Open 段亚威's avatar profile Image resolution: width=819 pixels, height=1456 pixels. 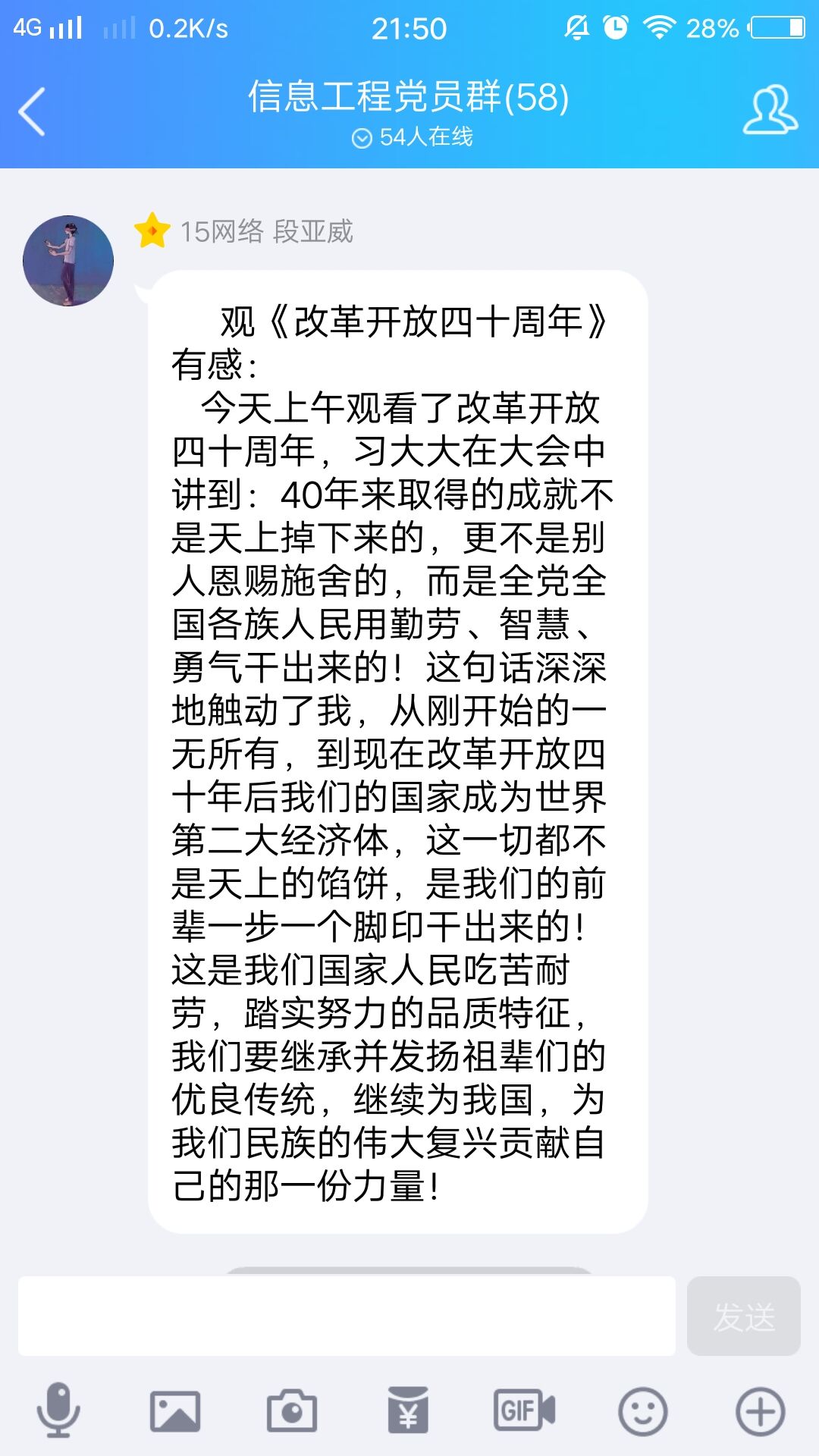68,261
